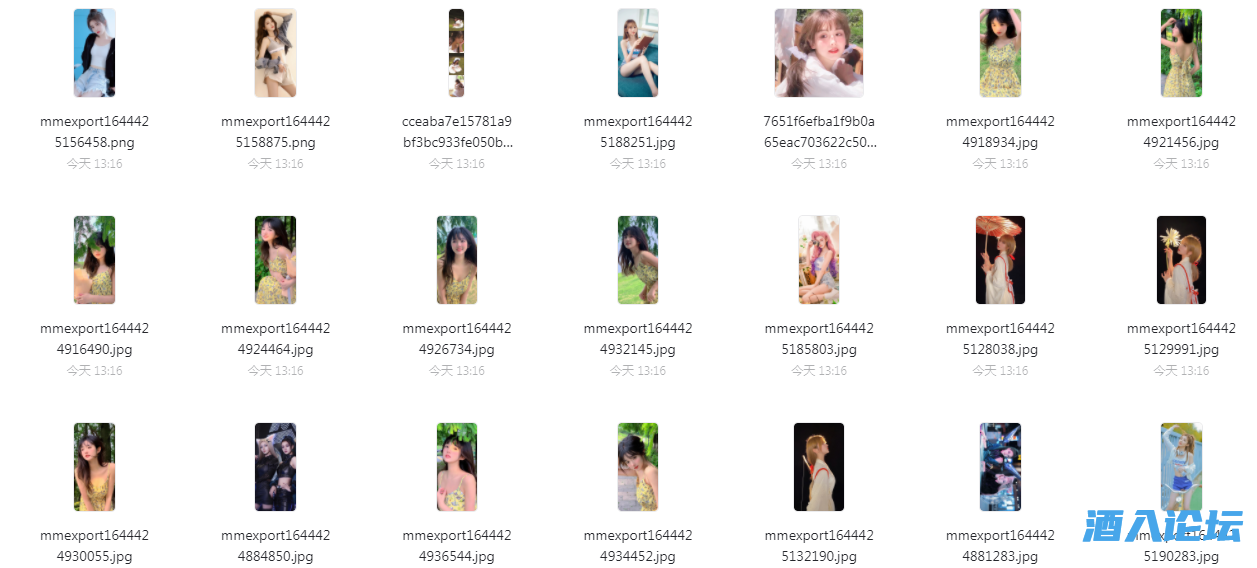The image size is (1257, 568).
Task: View mmexport1644424881283.jpg
Action: click(x=1000, y=467)
